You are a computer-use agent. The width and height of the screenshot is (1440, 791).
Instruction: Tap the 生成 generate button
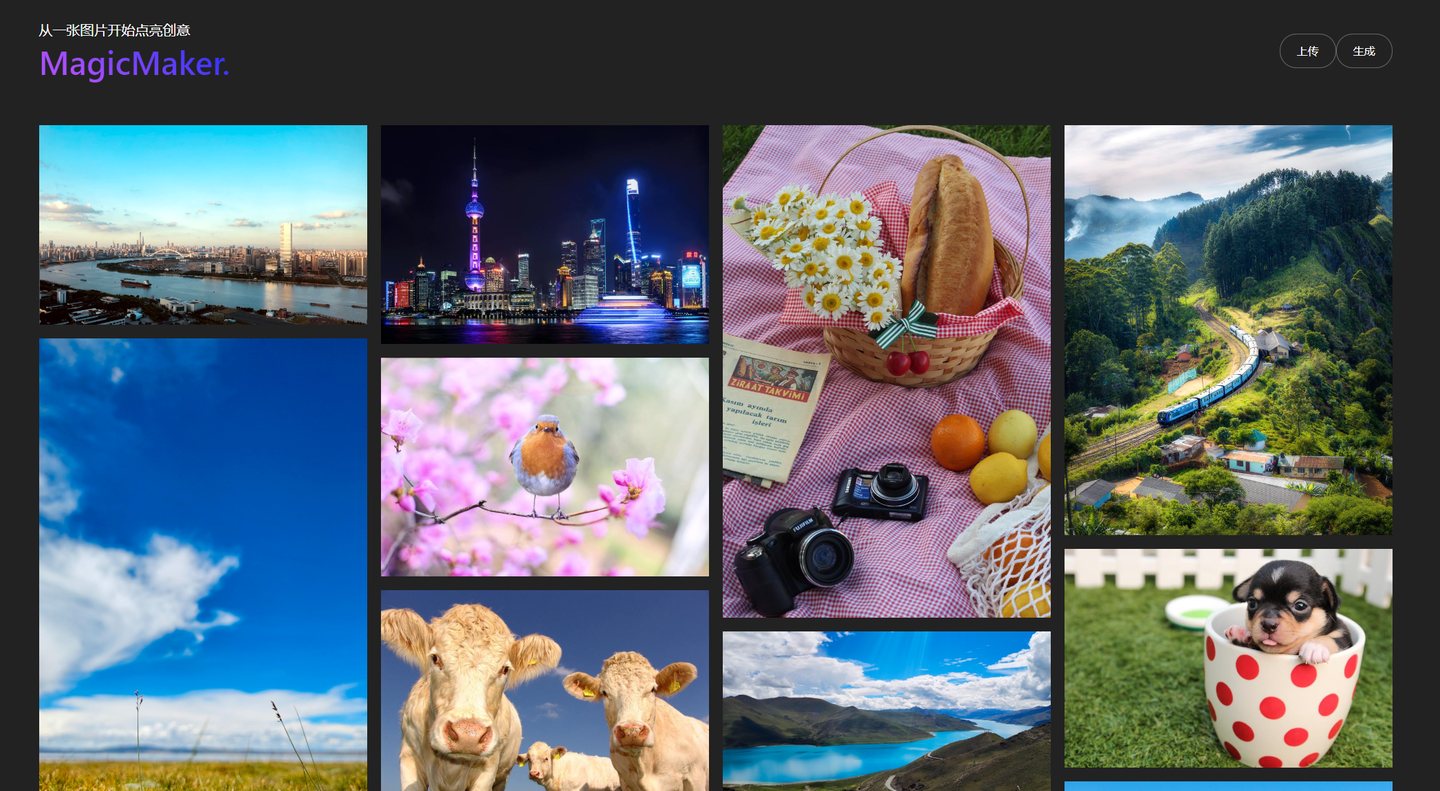pos(1364,51)
